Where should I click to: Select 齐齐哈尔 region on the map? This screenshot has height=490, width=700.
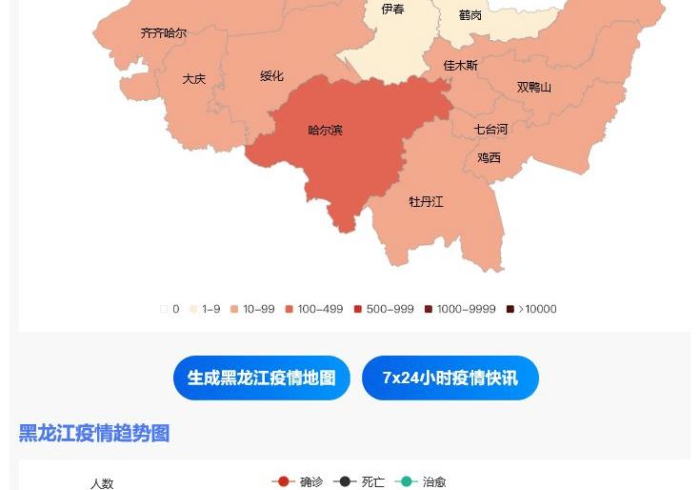163,33
